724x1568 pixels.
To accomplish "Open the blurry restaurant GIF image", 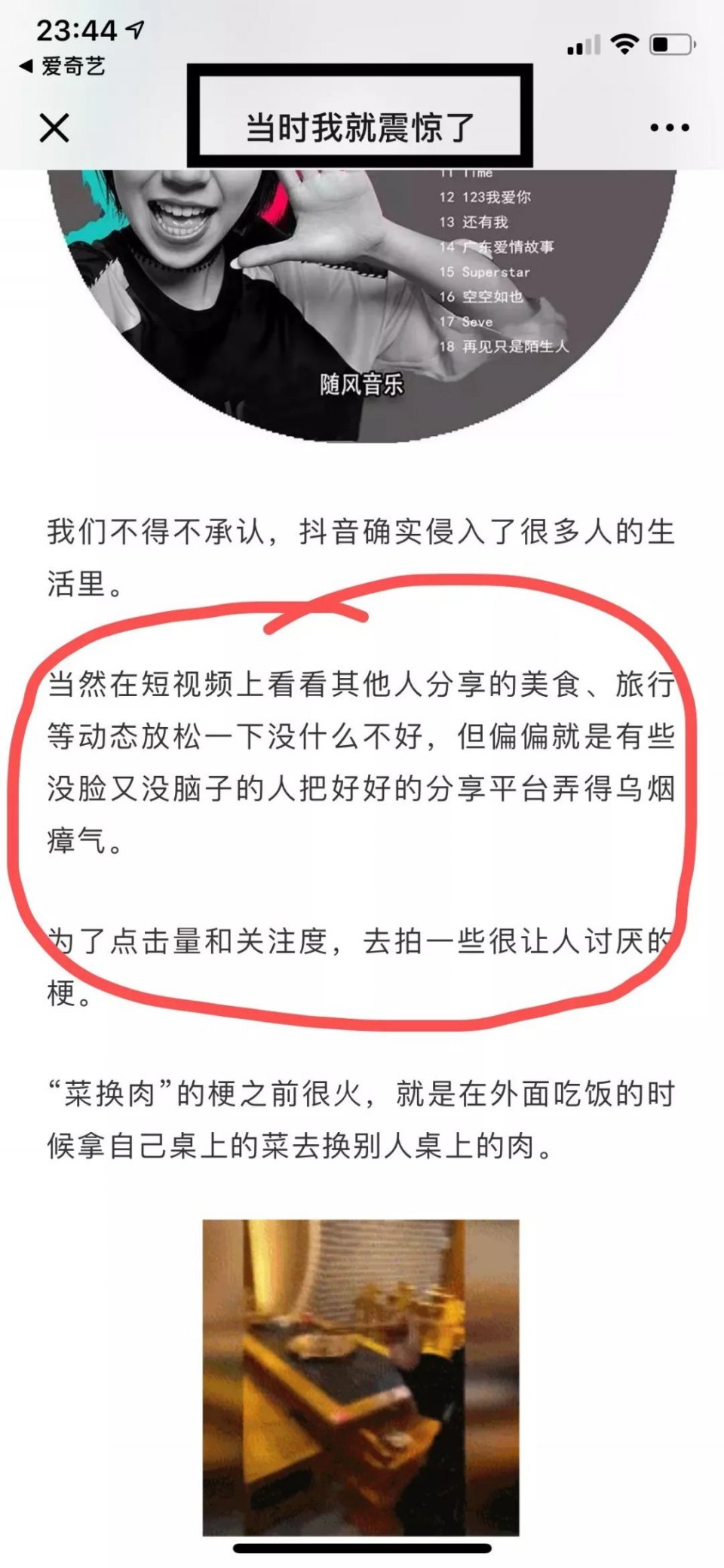I will coord(360,1377).
